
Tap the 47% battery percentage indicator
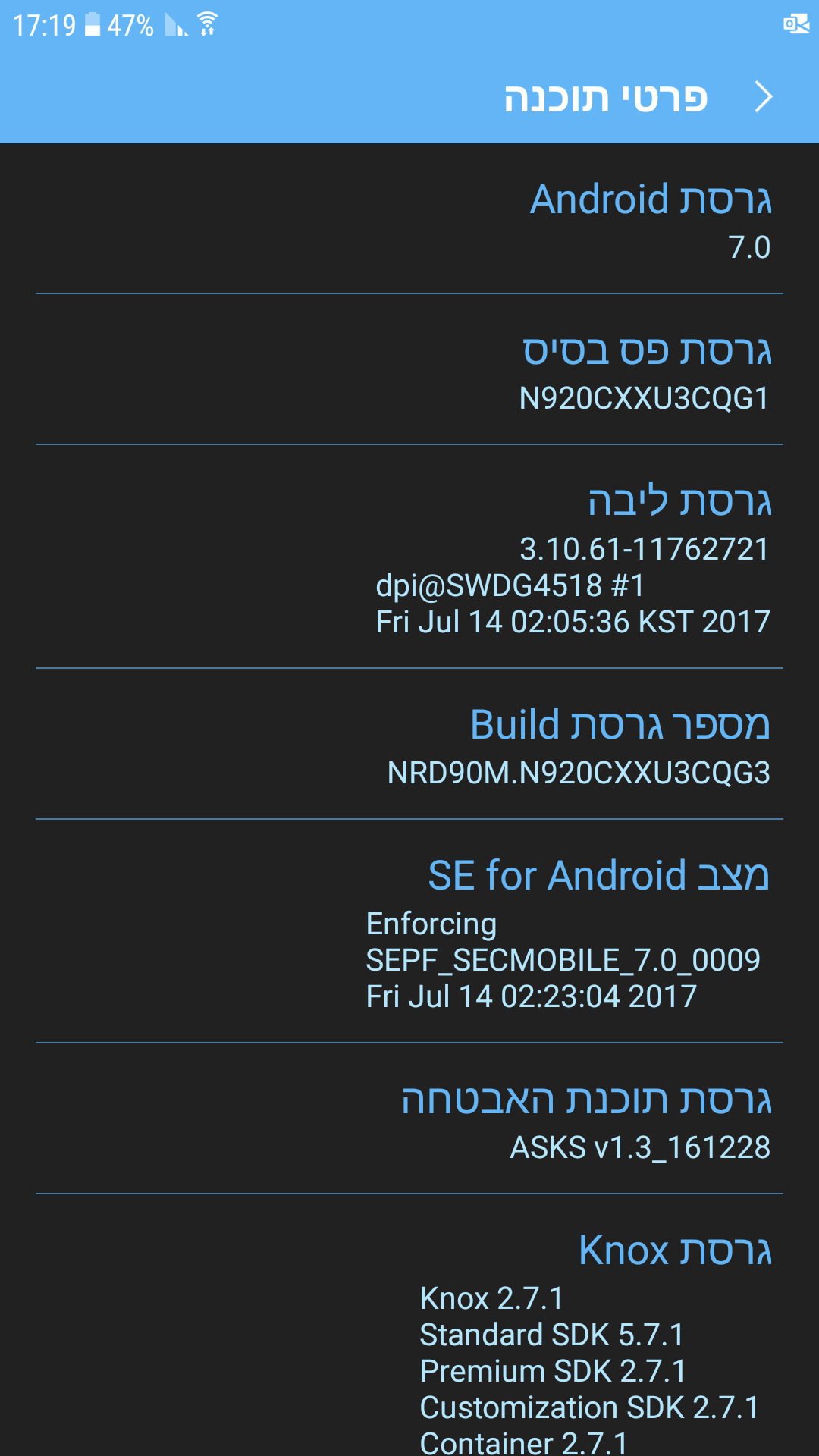coord(130,23)
